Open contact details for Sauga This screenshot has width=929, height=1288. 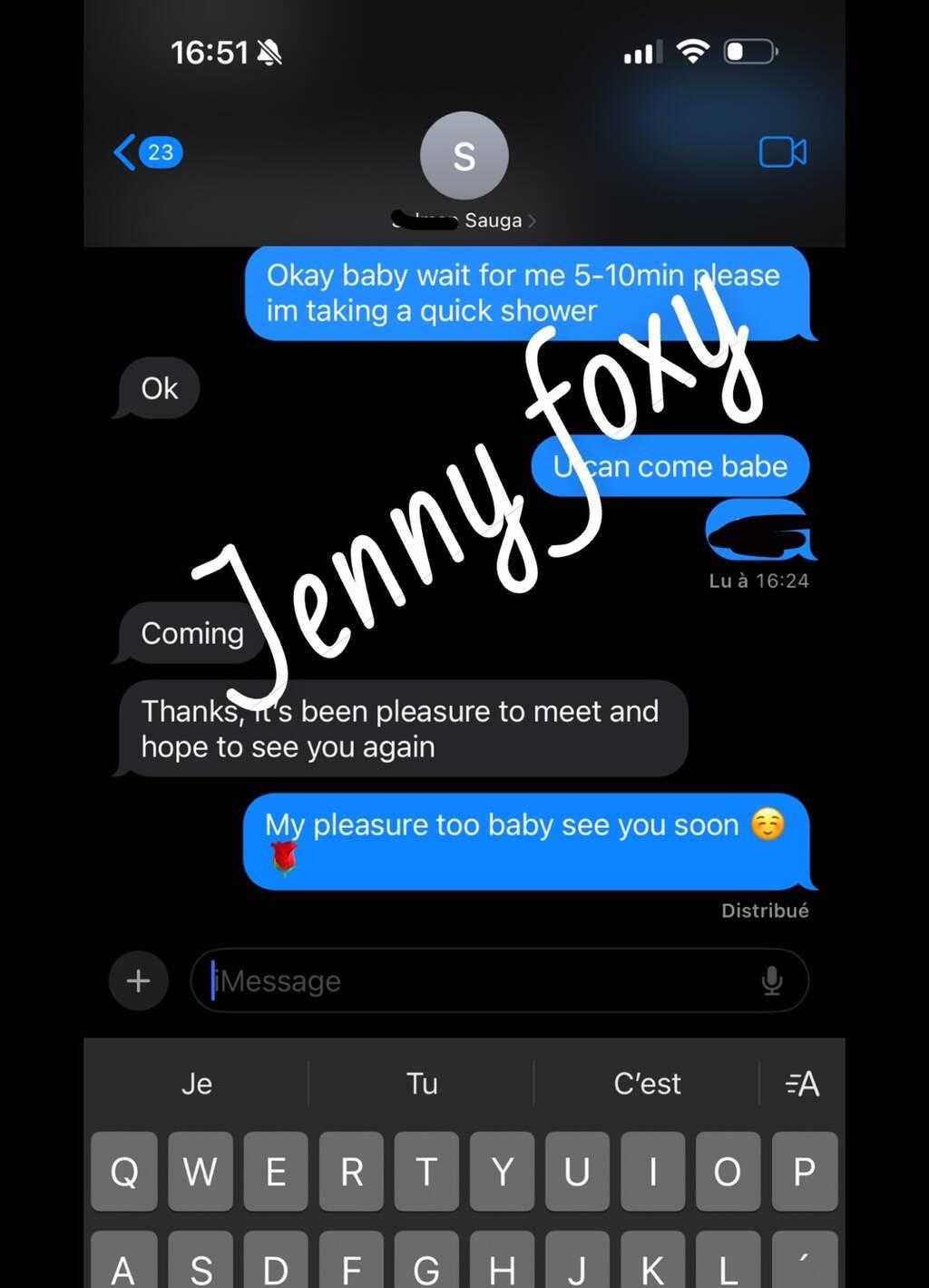pos(464,172)
